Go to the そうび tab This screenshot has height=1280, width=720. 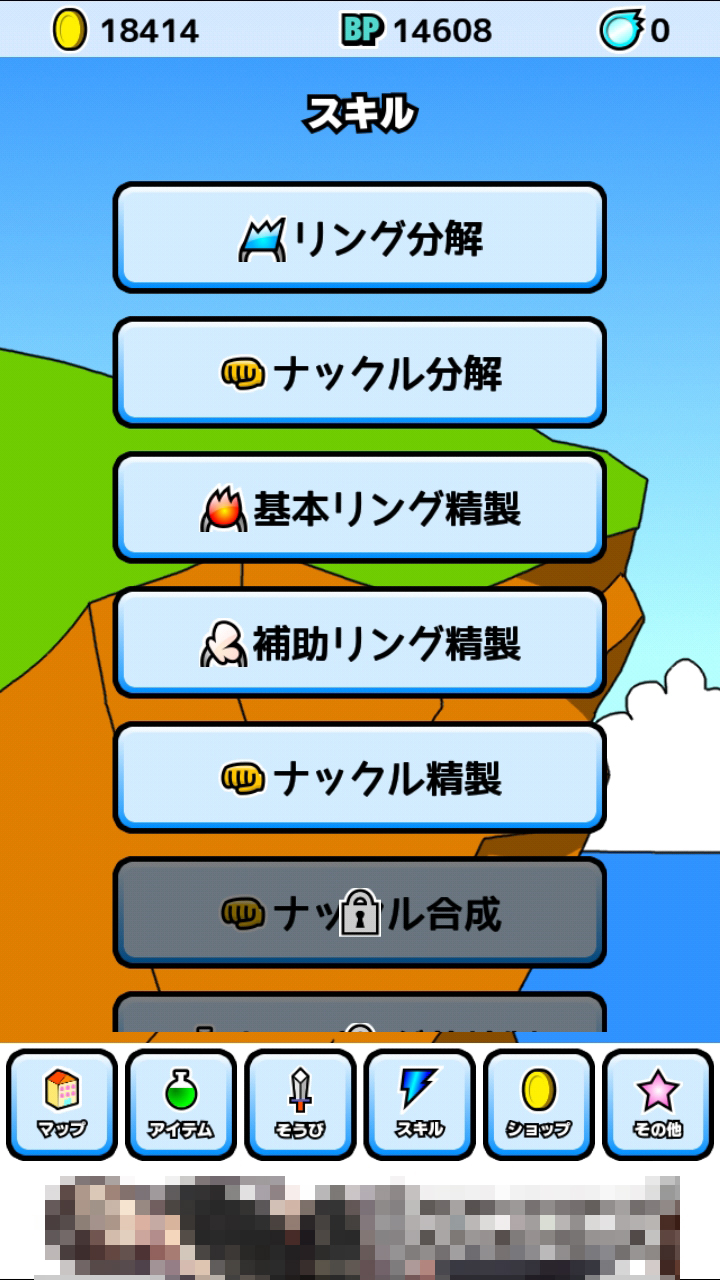(300, 1104)
